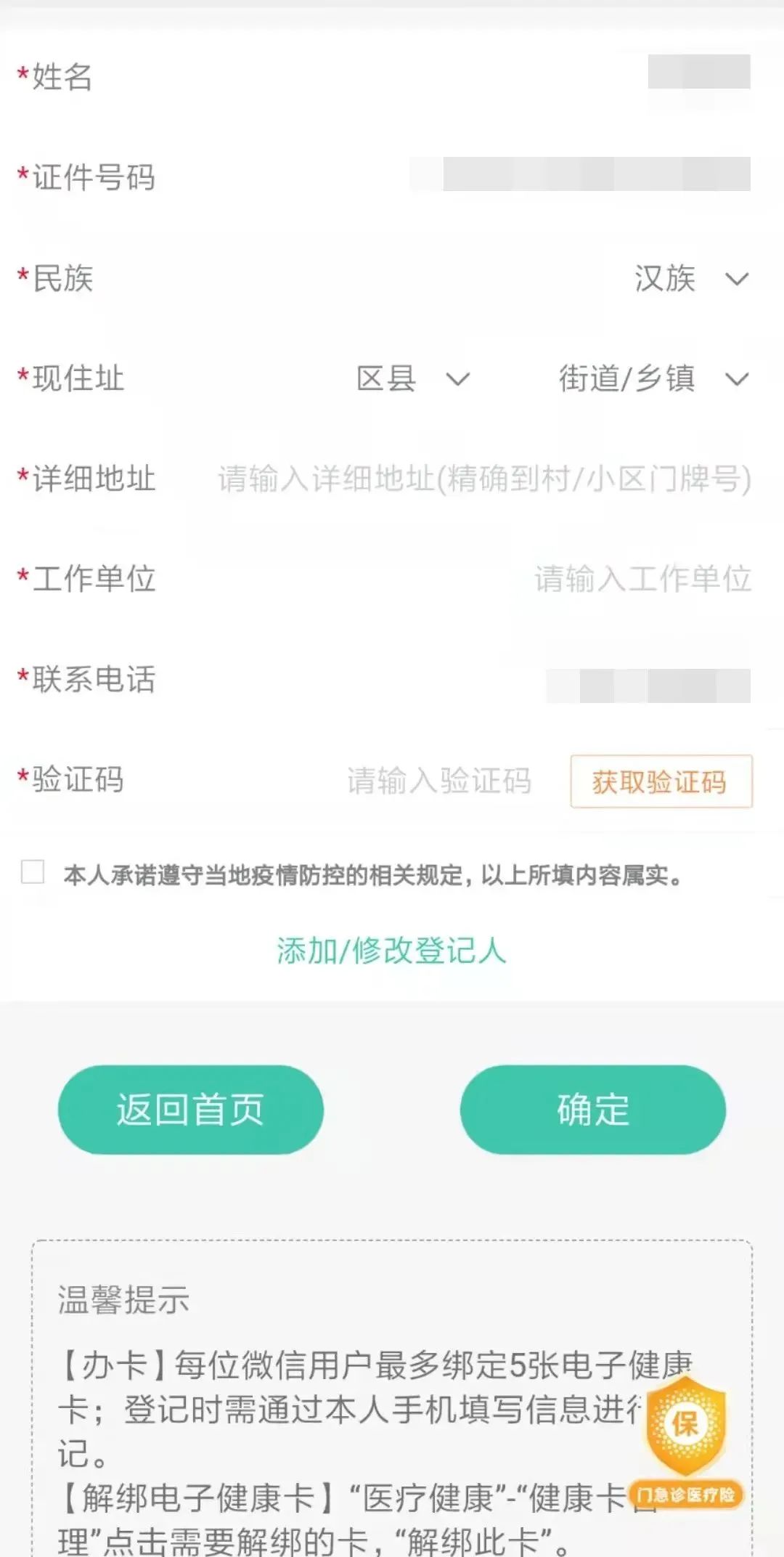Focus the 验证码 input field
The width and height of the screenshot is (784, 1557).
pyautogui.click(x=438, y=781)
